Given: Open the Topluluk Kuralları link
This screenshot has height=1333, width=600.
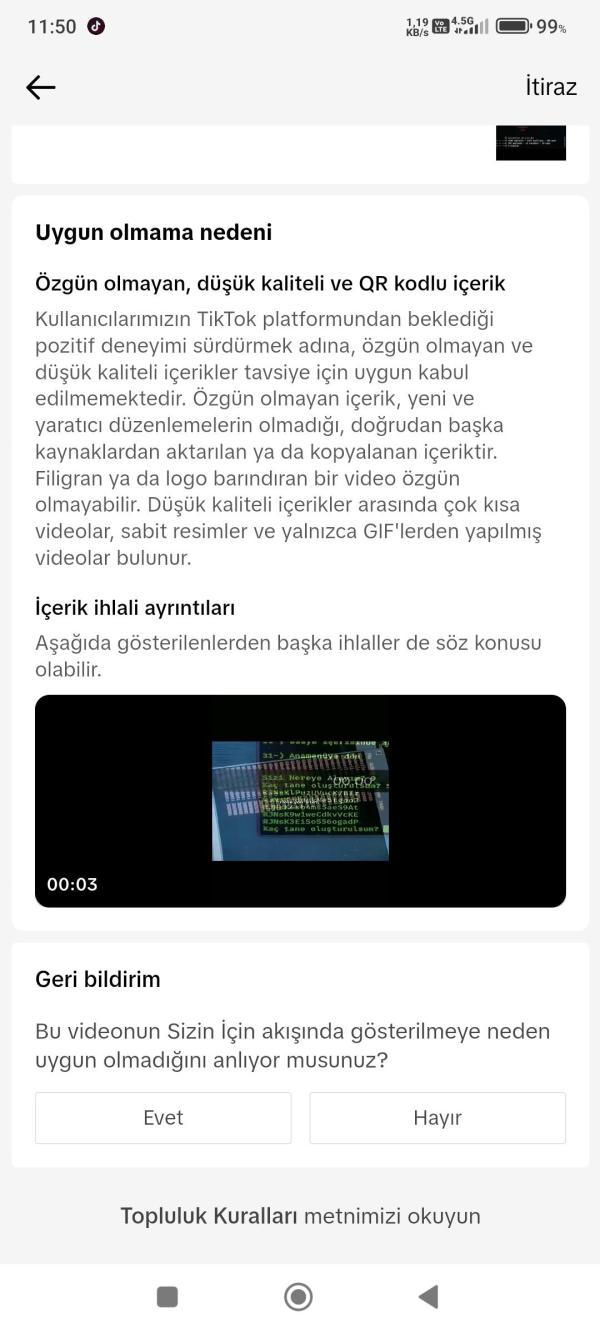Looking at the screenshot, I should [x=209, y=1216].
